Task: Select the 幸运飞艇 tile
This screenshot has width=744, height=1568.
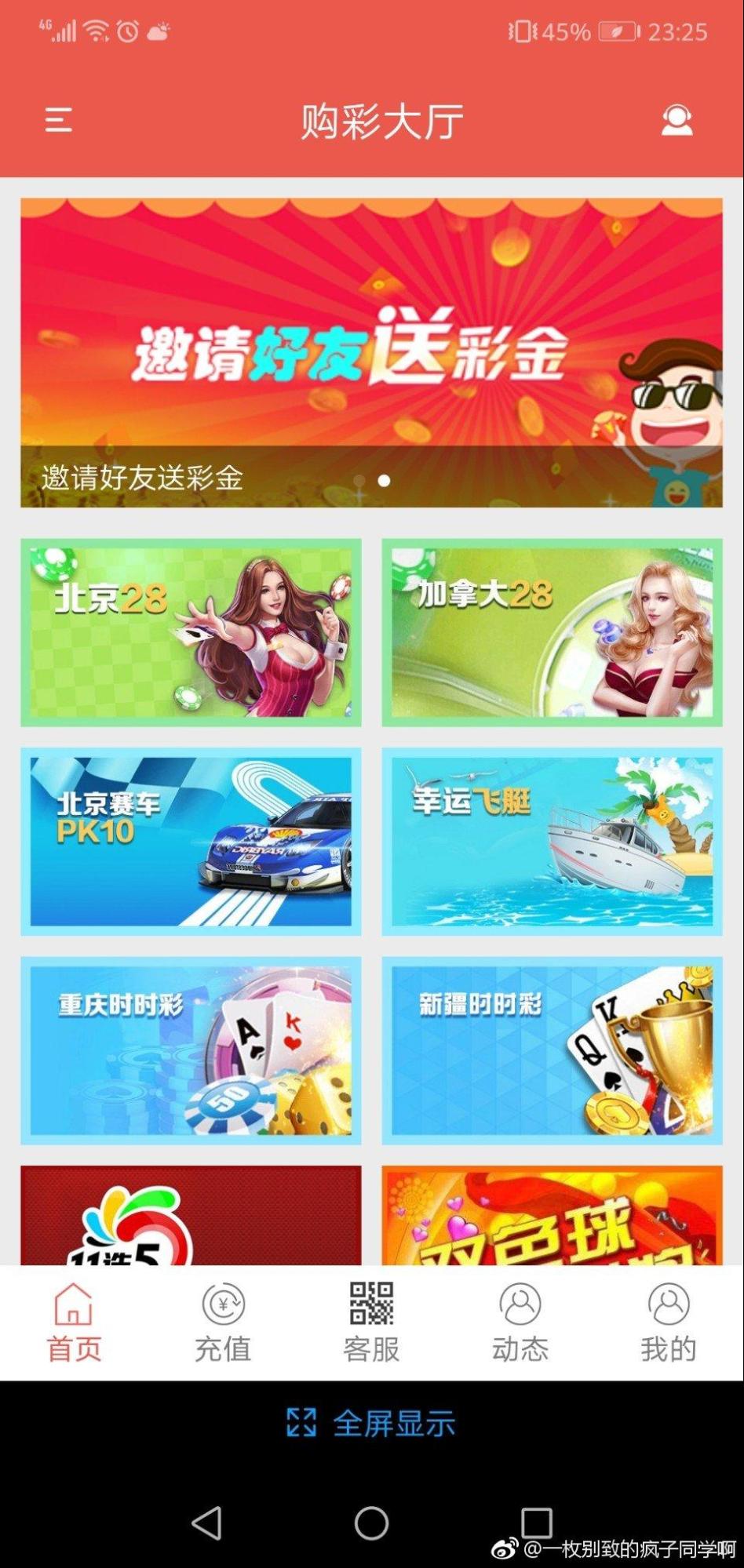Action: tap(552, 841)
